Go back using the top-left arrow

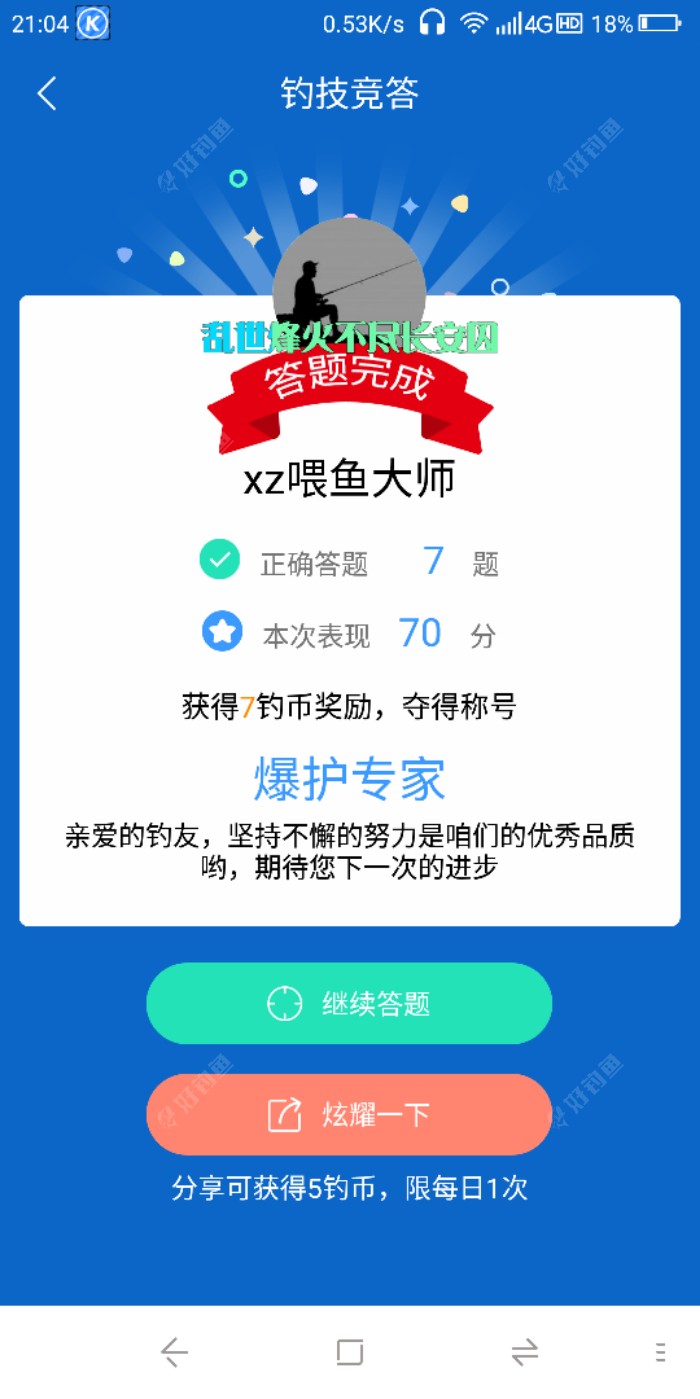(47, 94)
